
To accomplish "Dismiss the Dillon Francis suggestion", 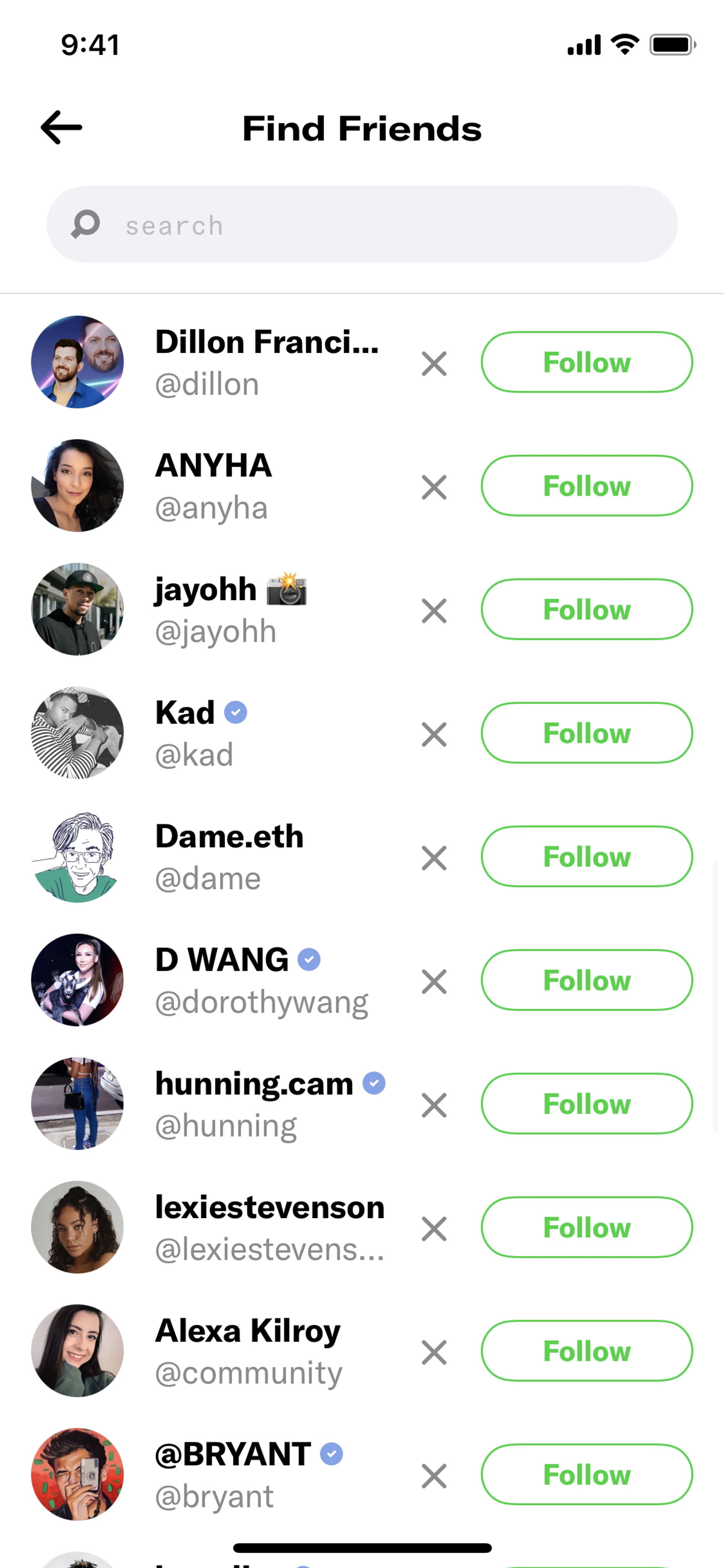I will (x=434, y=363).
